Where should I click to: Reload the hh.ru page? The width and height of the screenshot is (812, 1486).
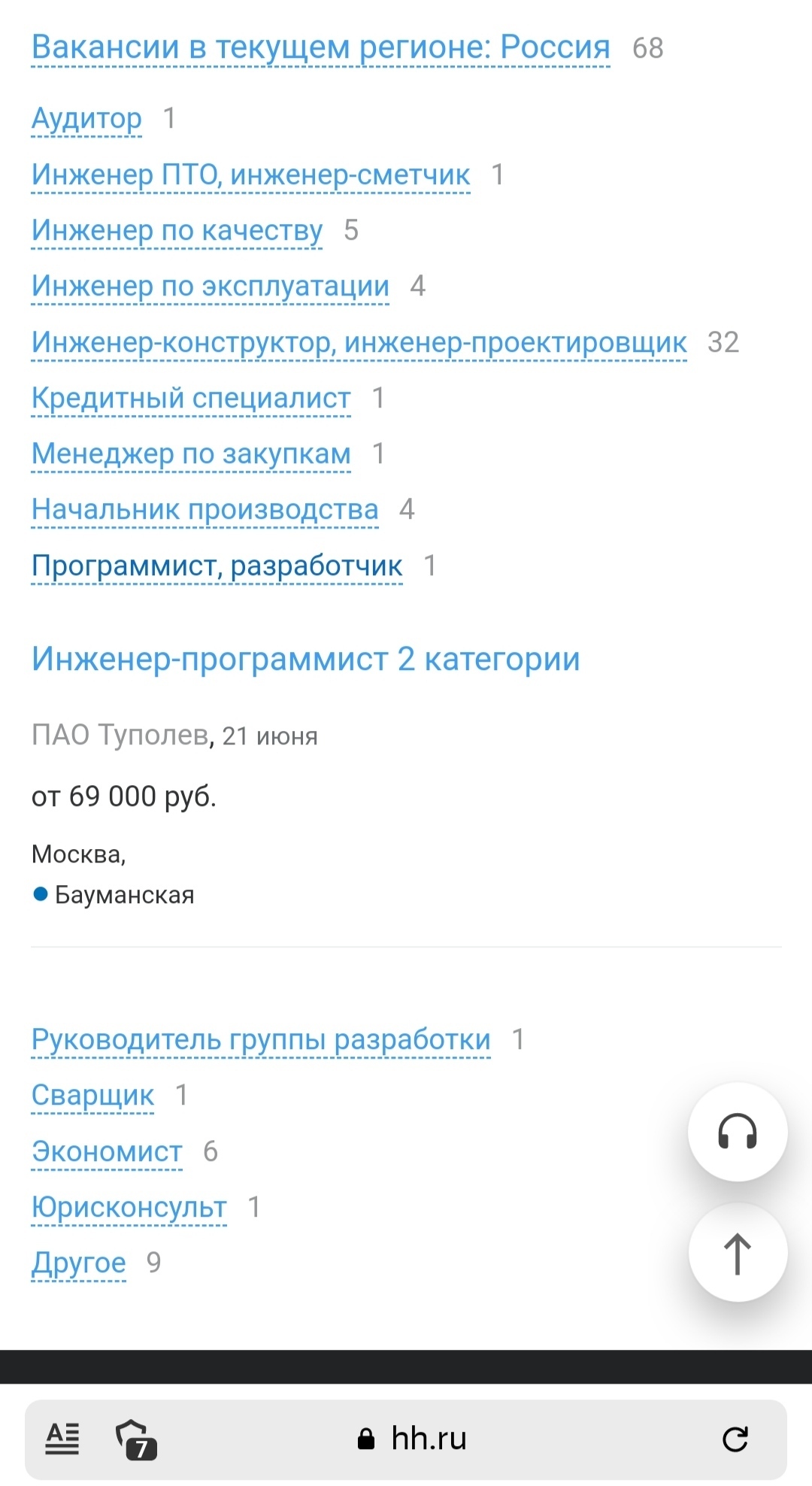coord(735,1439)
